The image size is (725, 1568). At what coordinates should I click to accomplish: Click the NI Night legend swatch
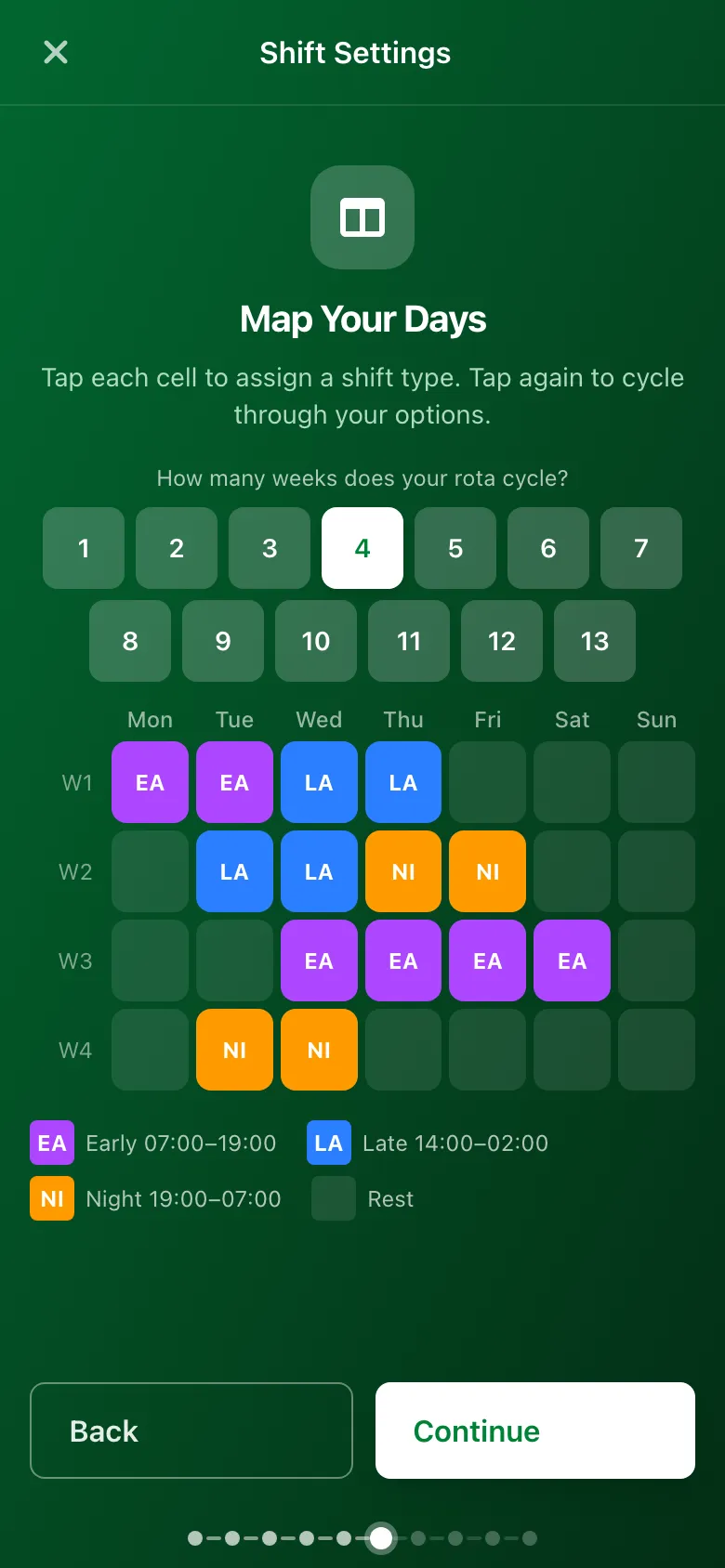tap(51, 1198)
